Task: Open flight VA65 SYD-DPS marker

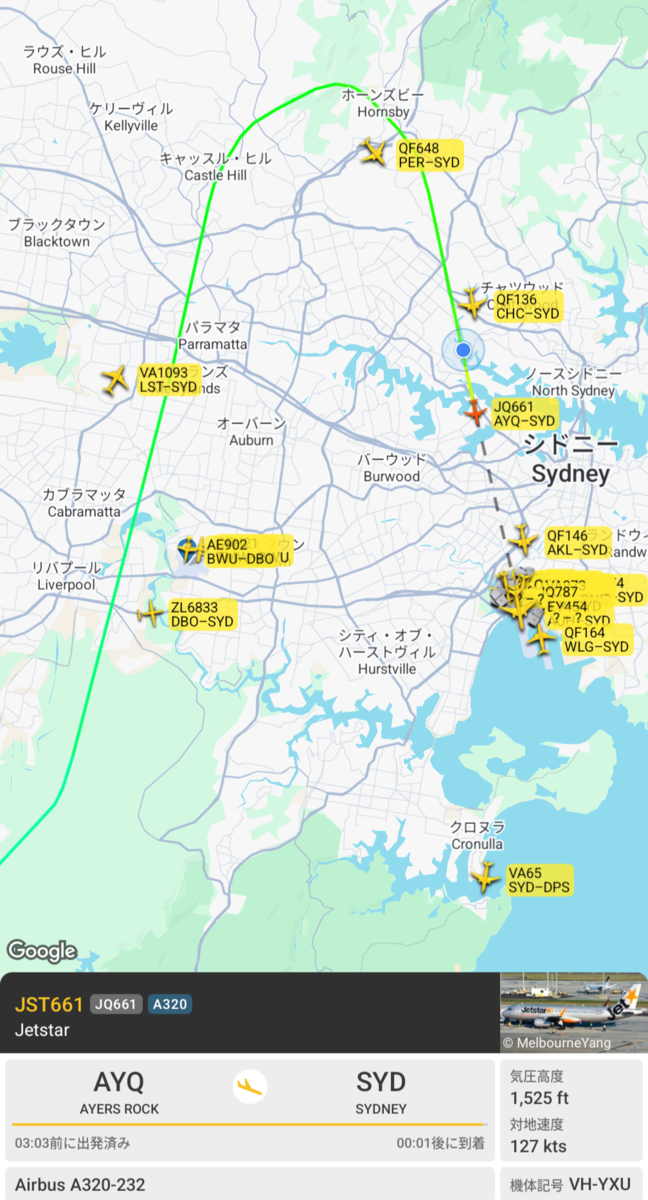Action: 486,878
